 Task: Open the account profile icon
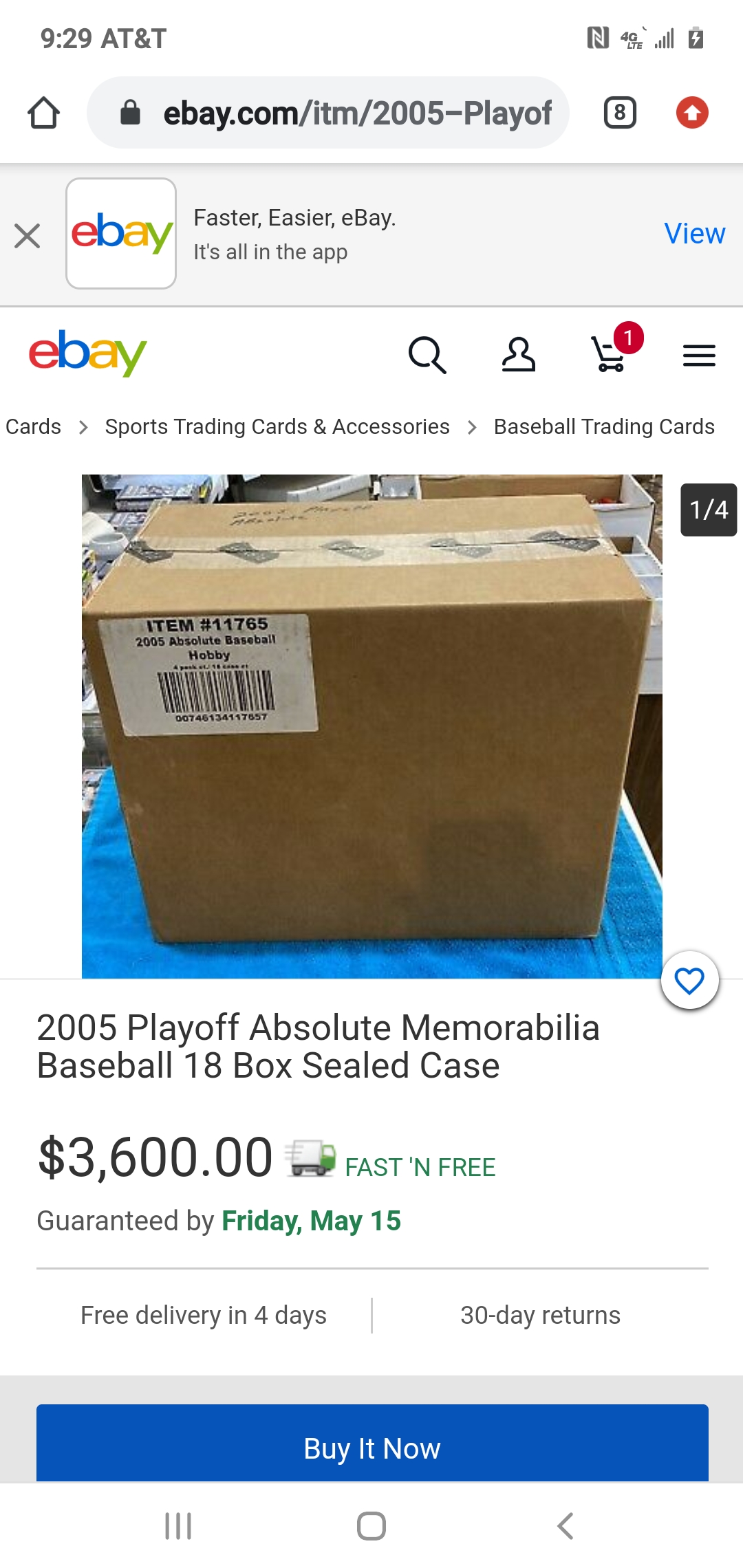(518, 355)
